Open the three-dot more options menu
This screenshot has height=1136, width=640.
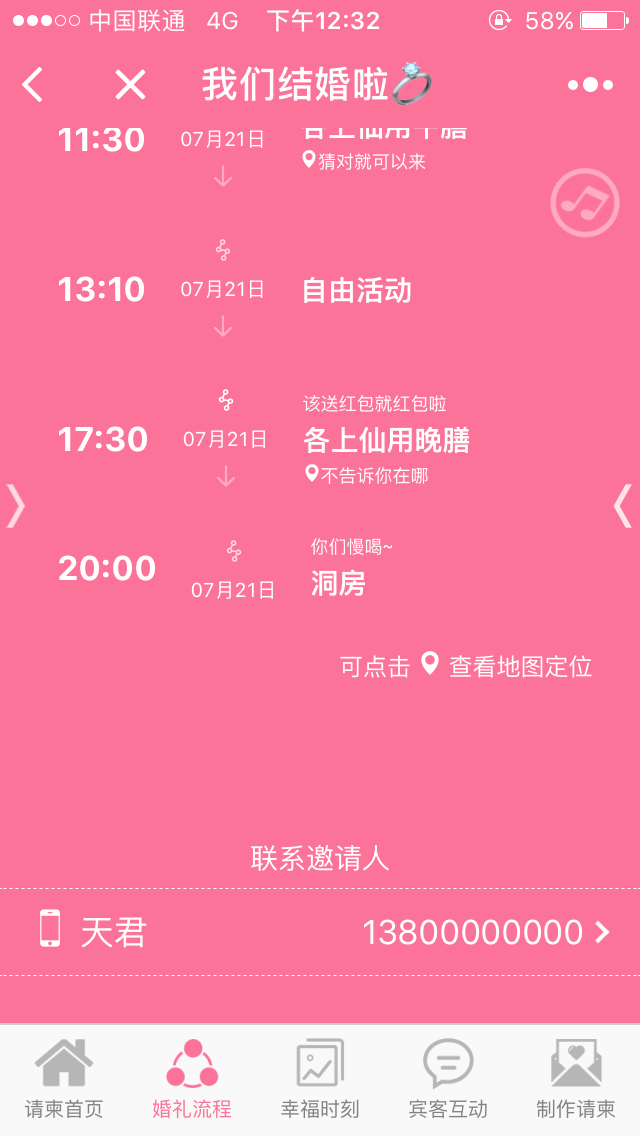[x=591, y=85]
